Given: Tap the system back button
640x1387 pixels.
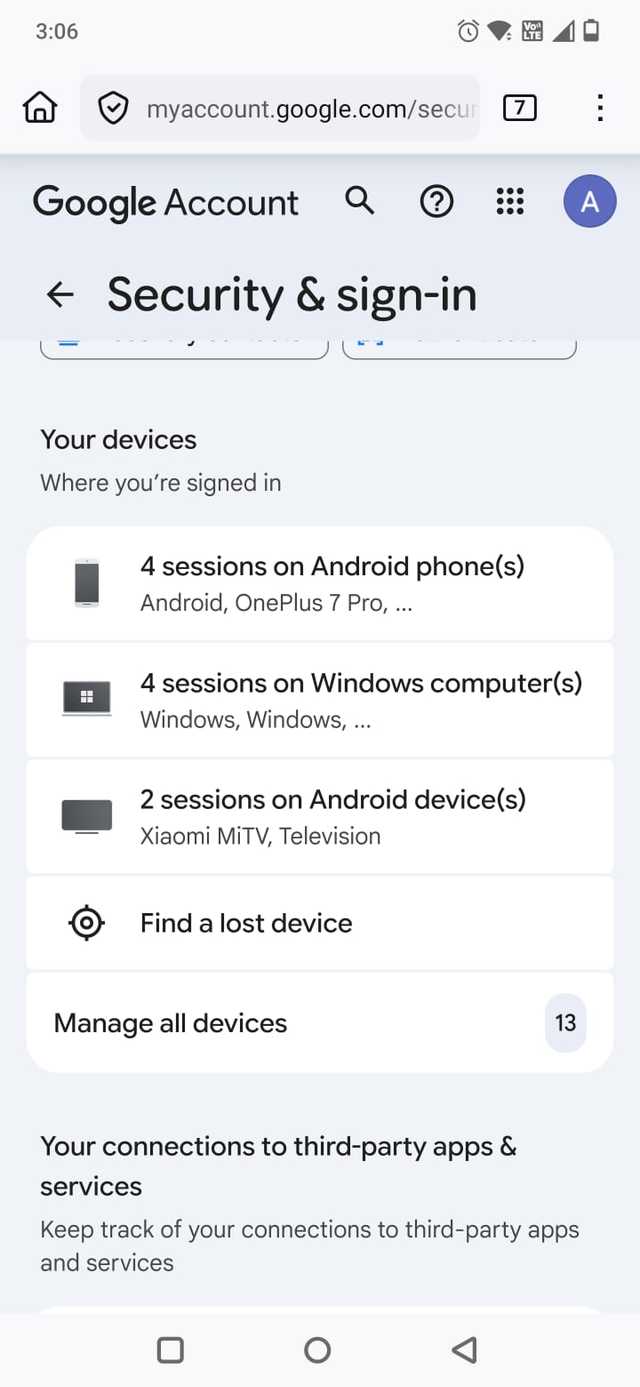Looking at the screenshot, I should [464, 1350].
